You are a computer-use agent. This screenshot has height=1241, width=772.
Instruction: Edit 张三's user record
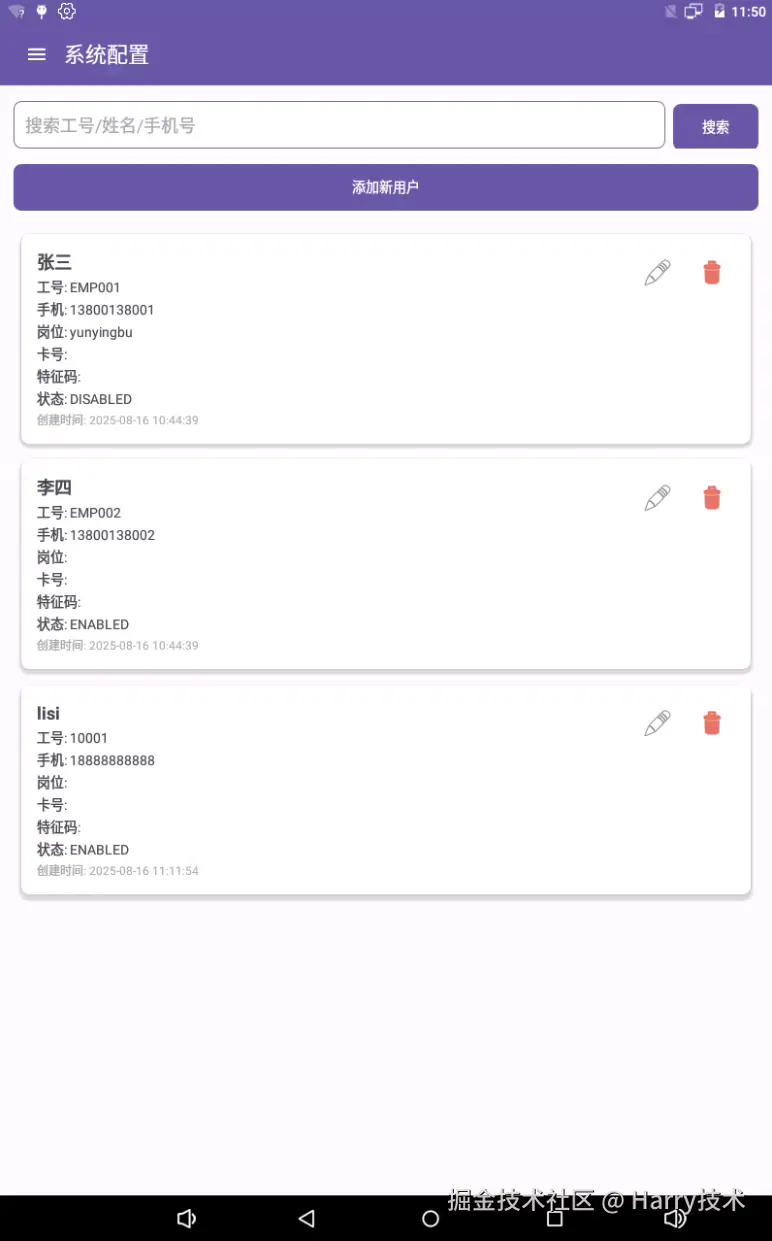click(x=657, y=273)
